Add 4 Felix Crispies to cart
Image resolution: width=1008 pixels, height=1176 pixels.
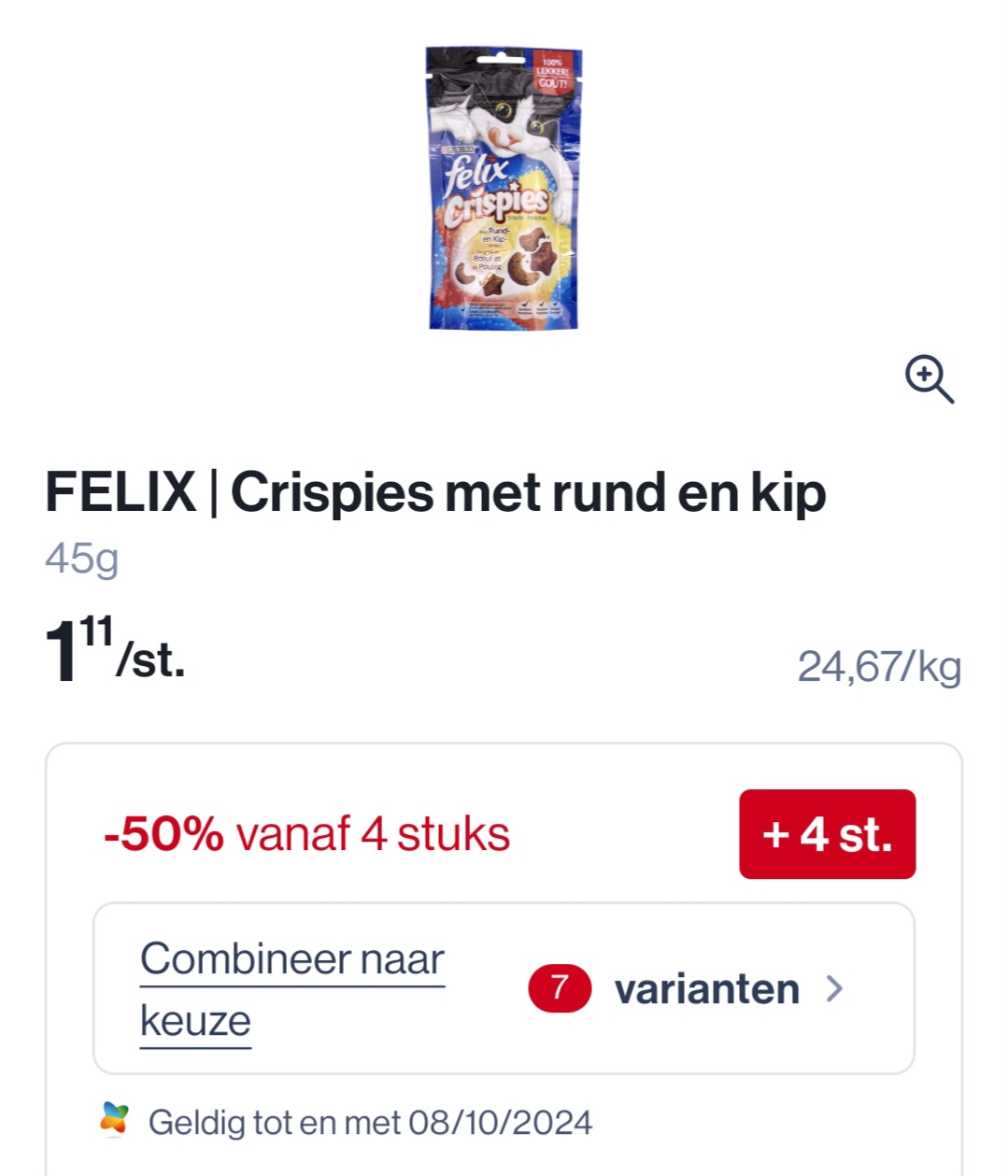827,834
